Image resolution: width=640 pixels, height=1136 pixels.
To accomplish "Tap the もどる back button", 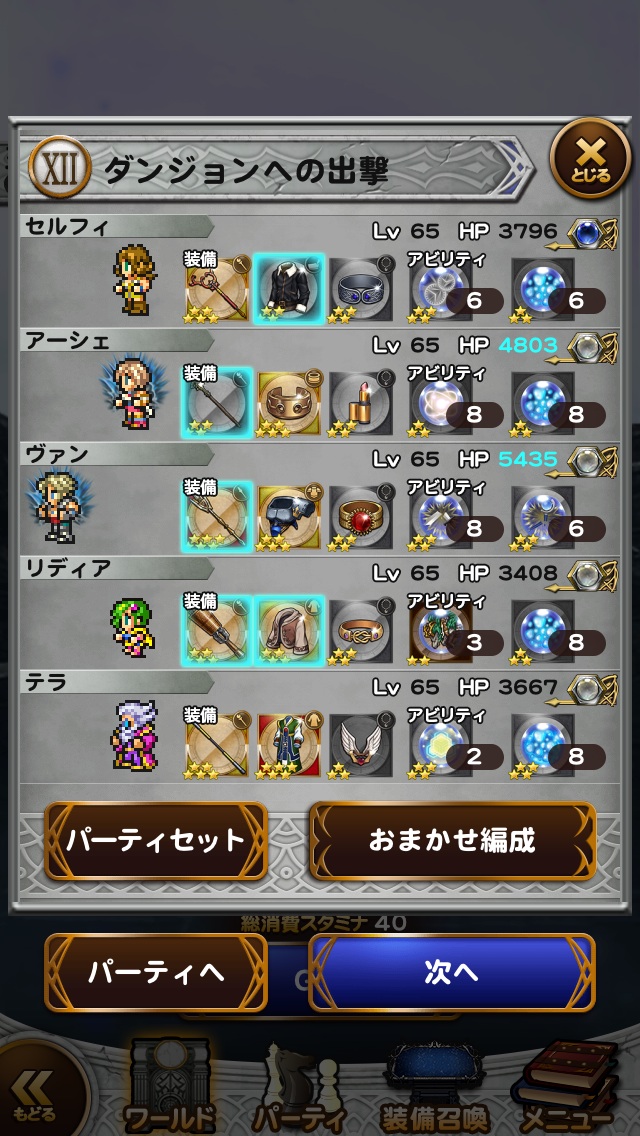I will click(x=36, y=1096).
